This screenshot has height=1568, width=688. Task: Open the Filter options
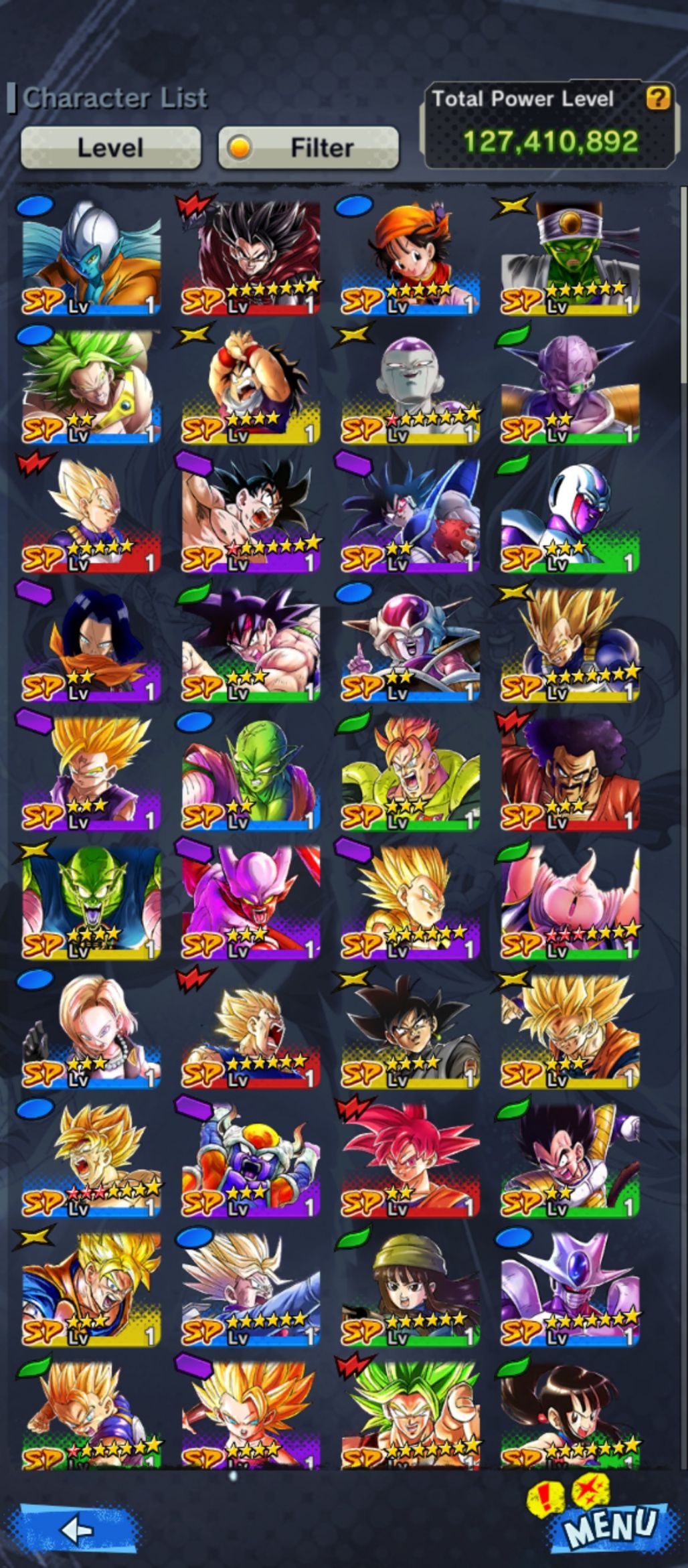click(309, 147)
